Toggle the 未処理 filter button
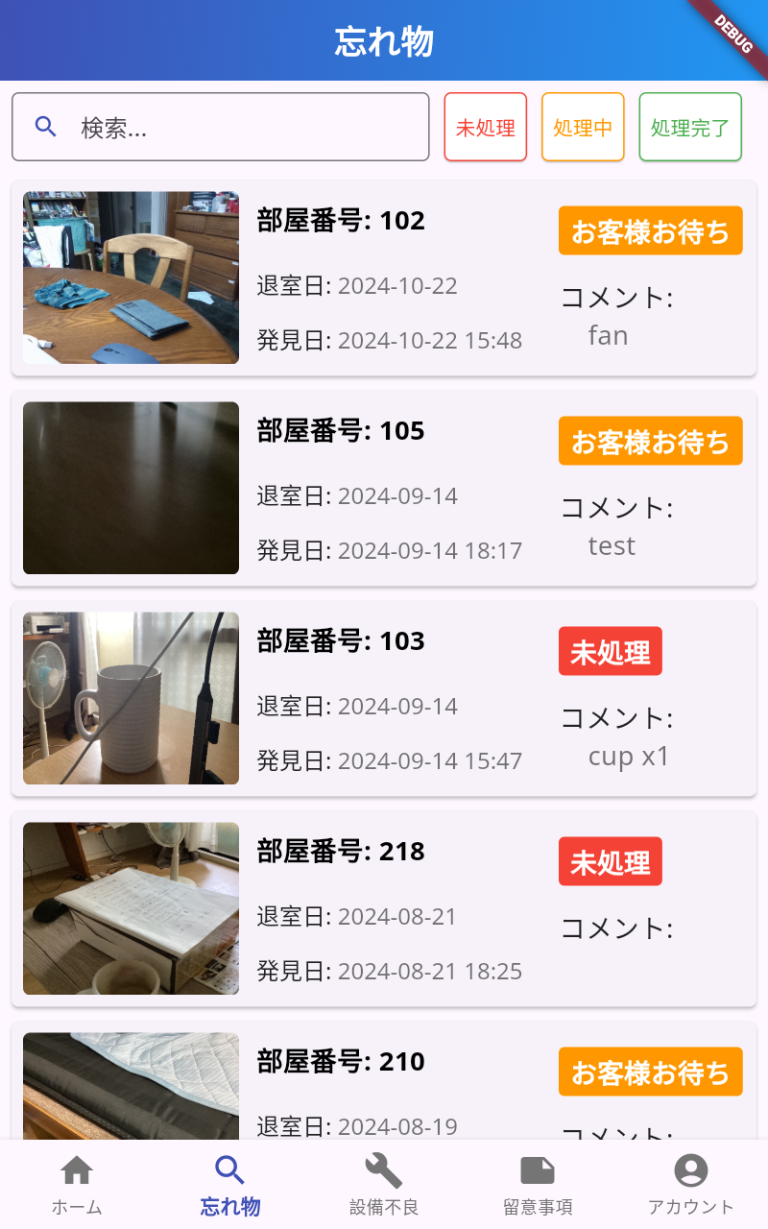The image size is (768, 1229). coord(485,126)
